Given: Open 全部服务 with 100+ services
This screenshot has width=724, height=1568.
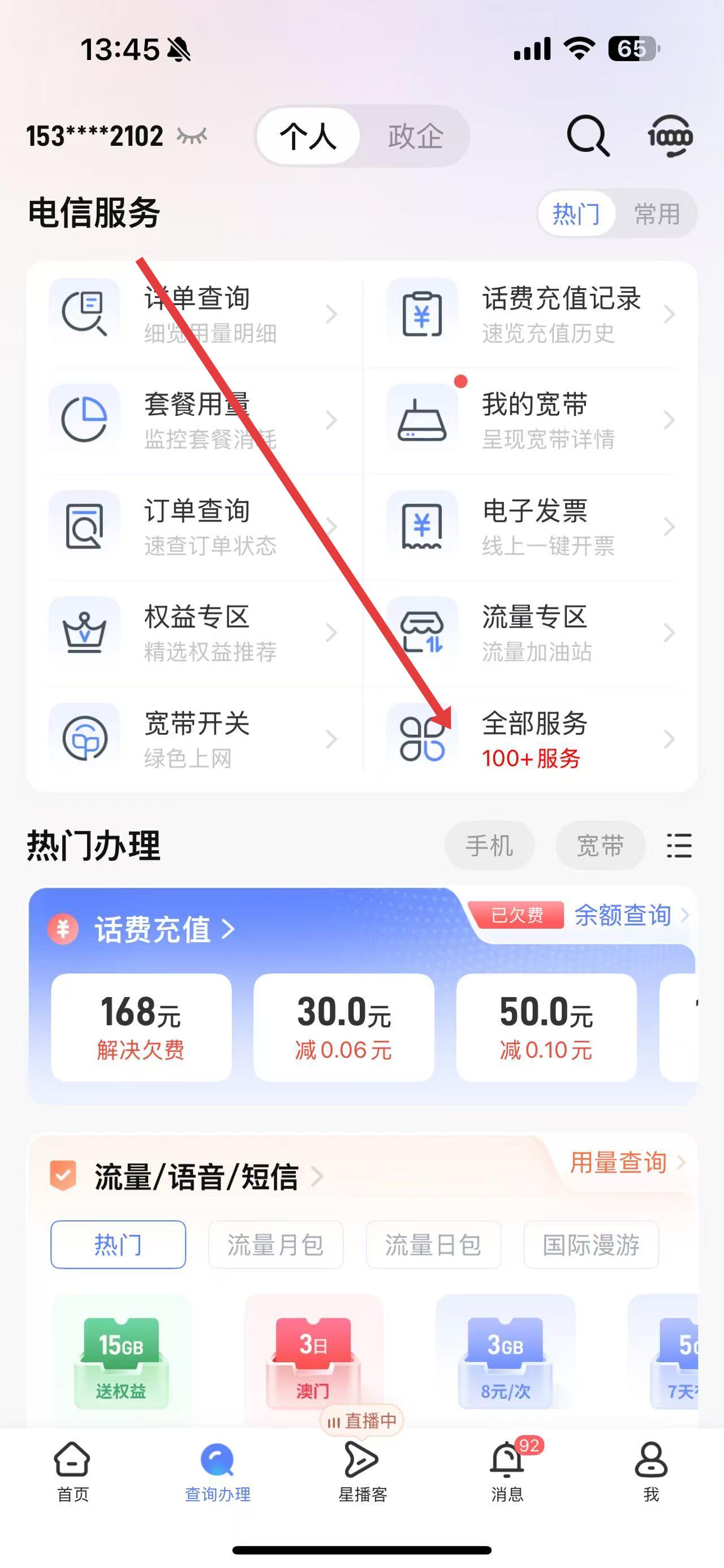Looking at the screenshot, I should coord(533,739).
